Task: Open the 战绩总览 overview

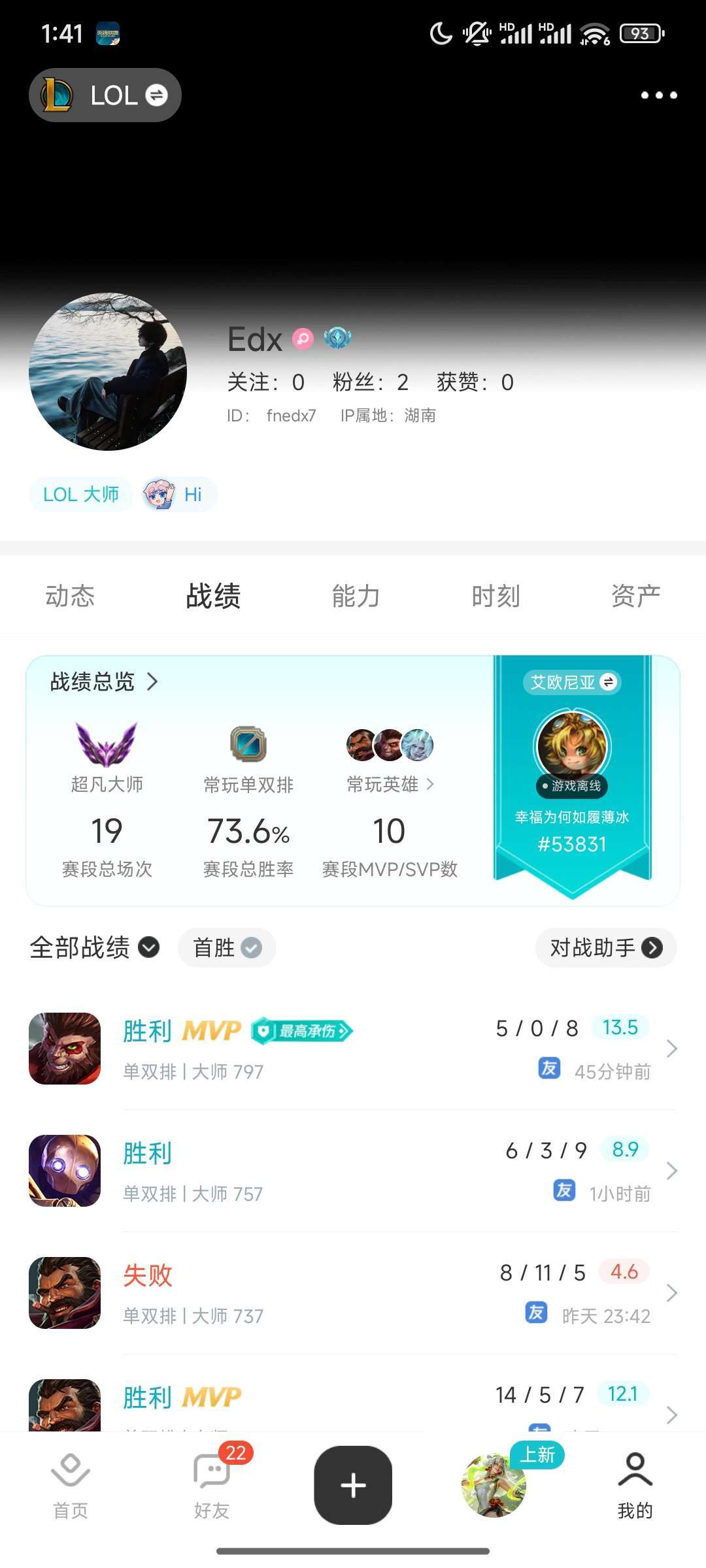Action: click(105, 681)
